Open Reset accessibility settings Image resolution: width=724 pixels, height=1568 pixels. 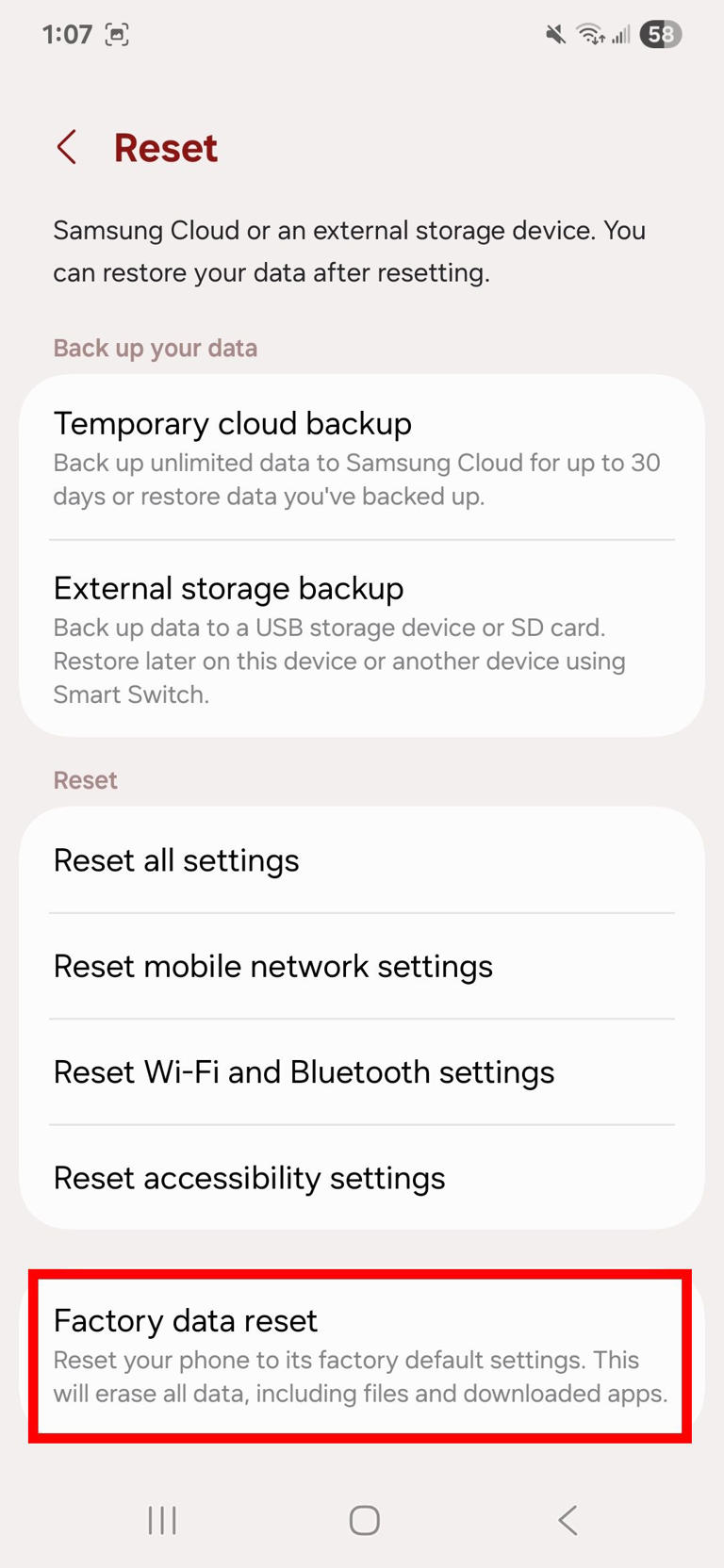click(x=362, y=1178)
